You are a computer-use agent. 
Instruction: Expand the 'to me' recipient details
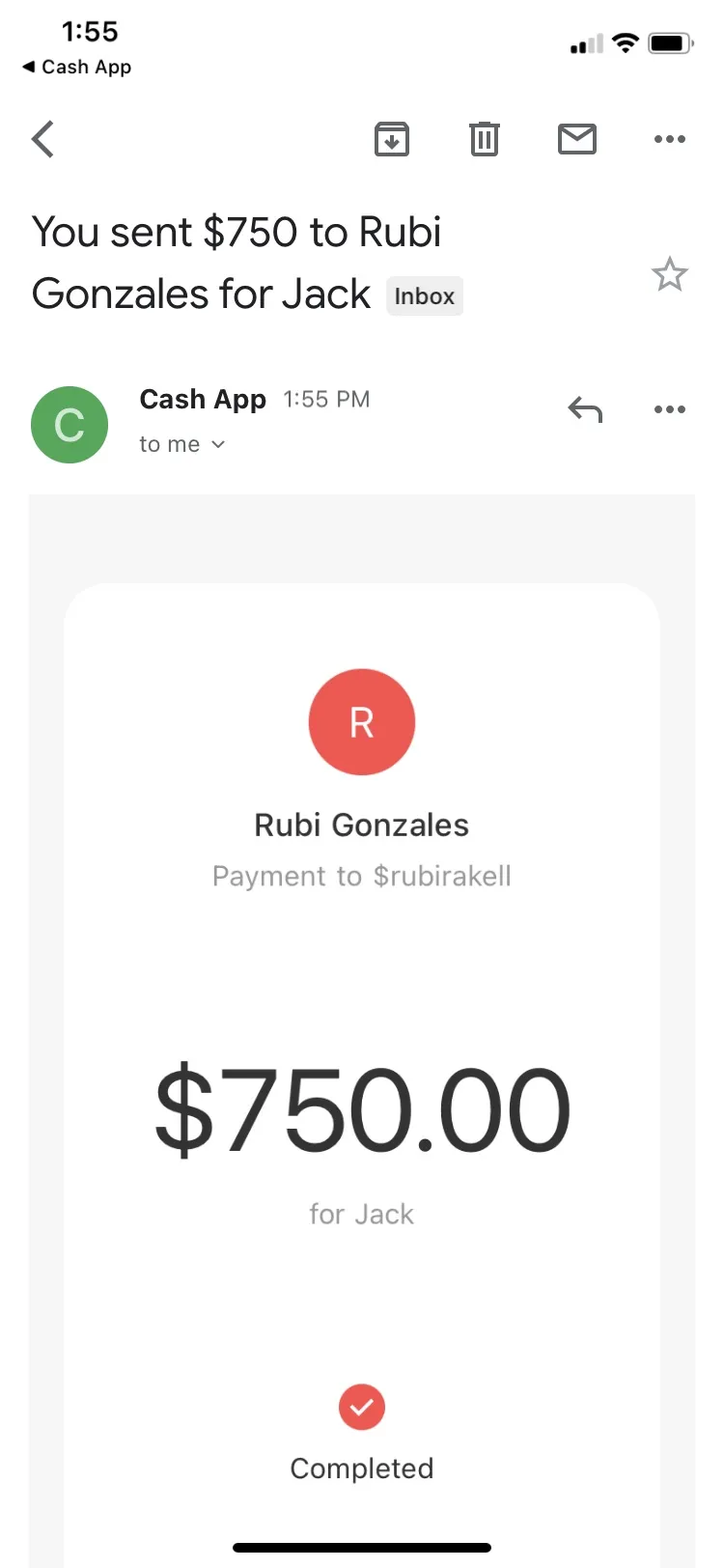[x=182, y=444]
